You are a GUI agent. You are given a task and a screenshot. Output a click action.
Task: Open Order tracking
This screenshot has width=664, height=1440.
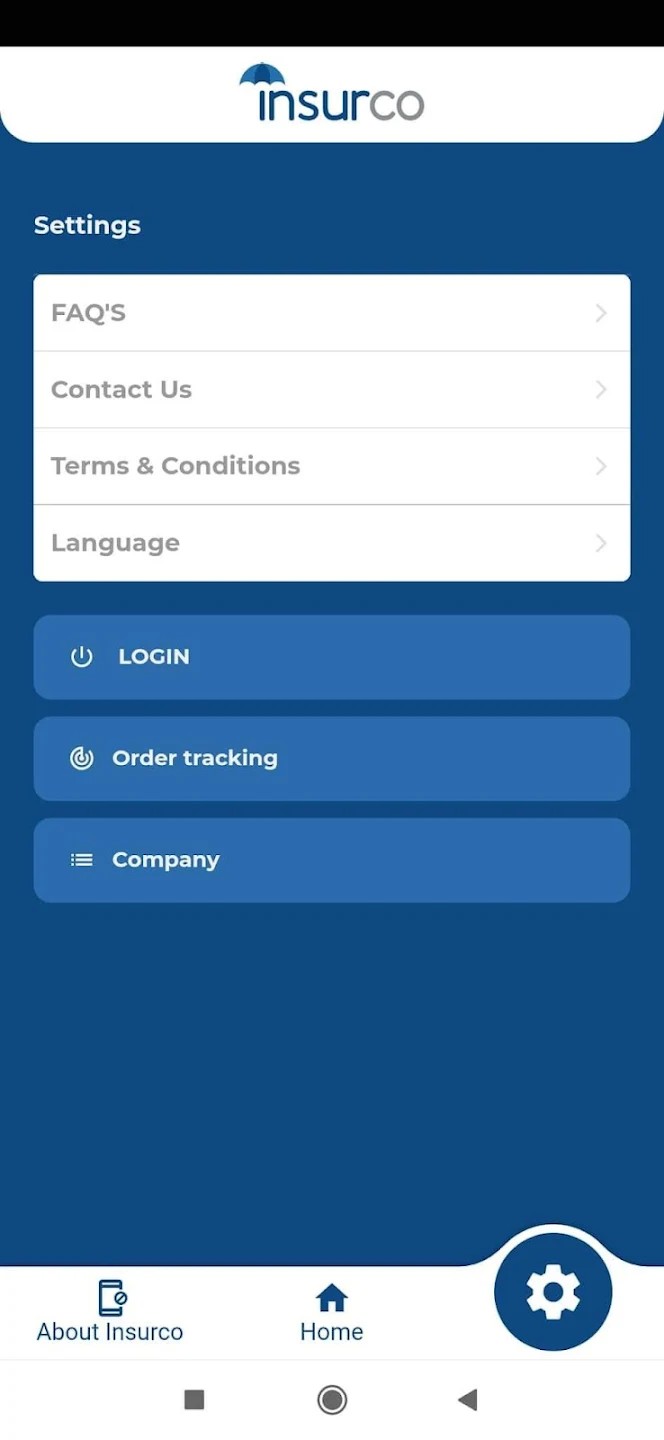(331, 758)
